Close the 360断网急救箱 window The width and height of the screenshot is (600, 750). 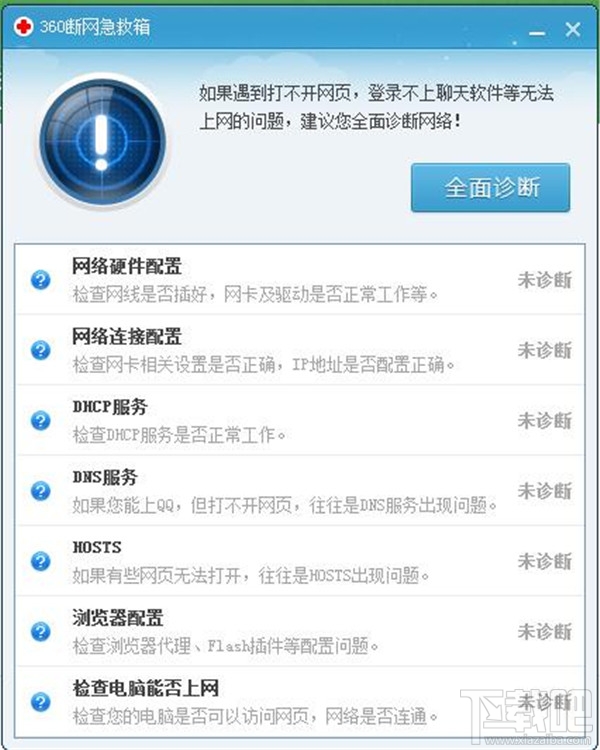click(574, 29)
